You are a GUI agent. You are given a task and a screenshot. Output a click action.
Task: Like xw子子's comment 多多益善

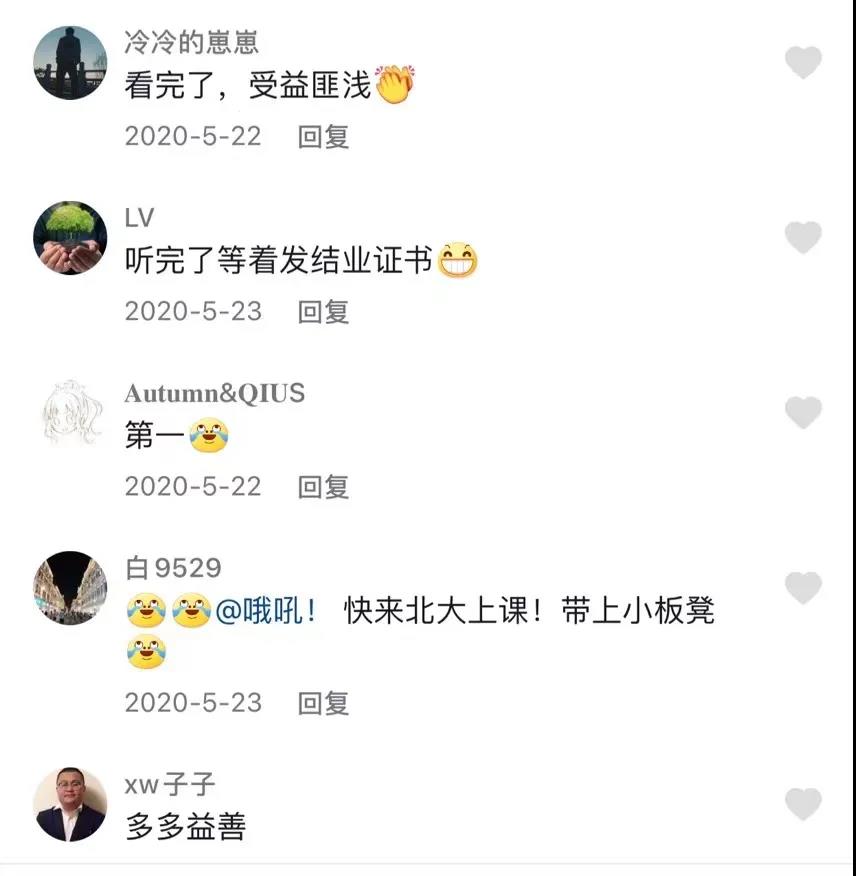(803, 804)
